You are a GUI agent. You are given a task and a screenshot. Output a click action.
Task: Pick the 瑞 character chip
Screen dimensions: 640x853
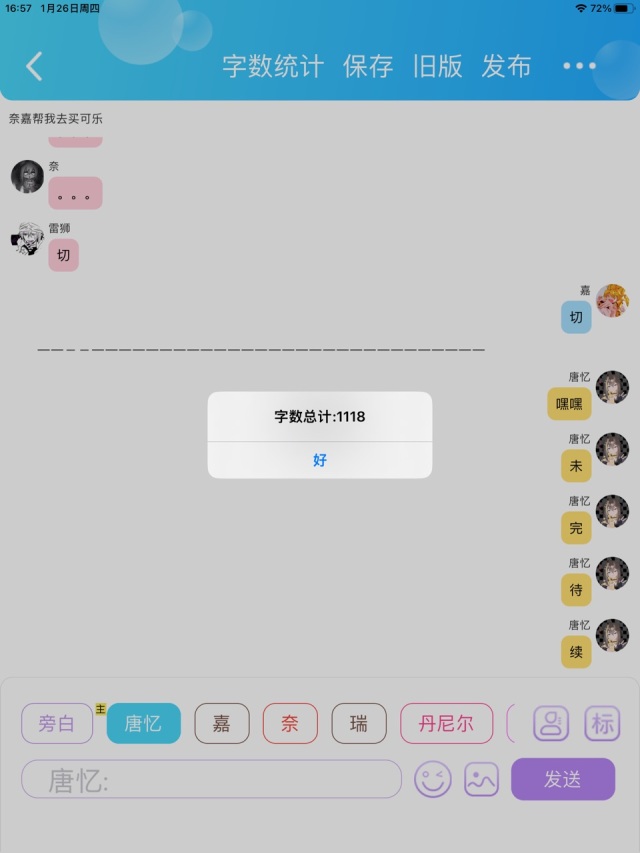359,723
